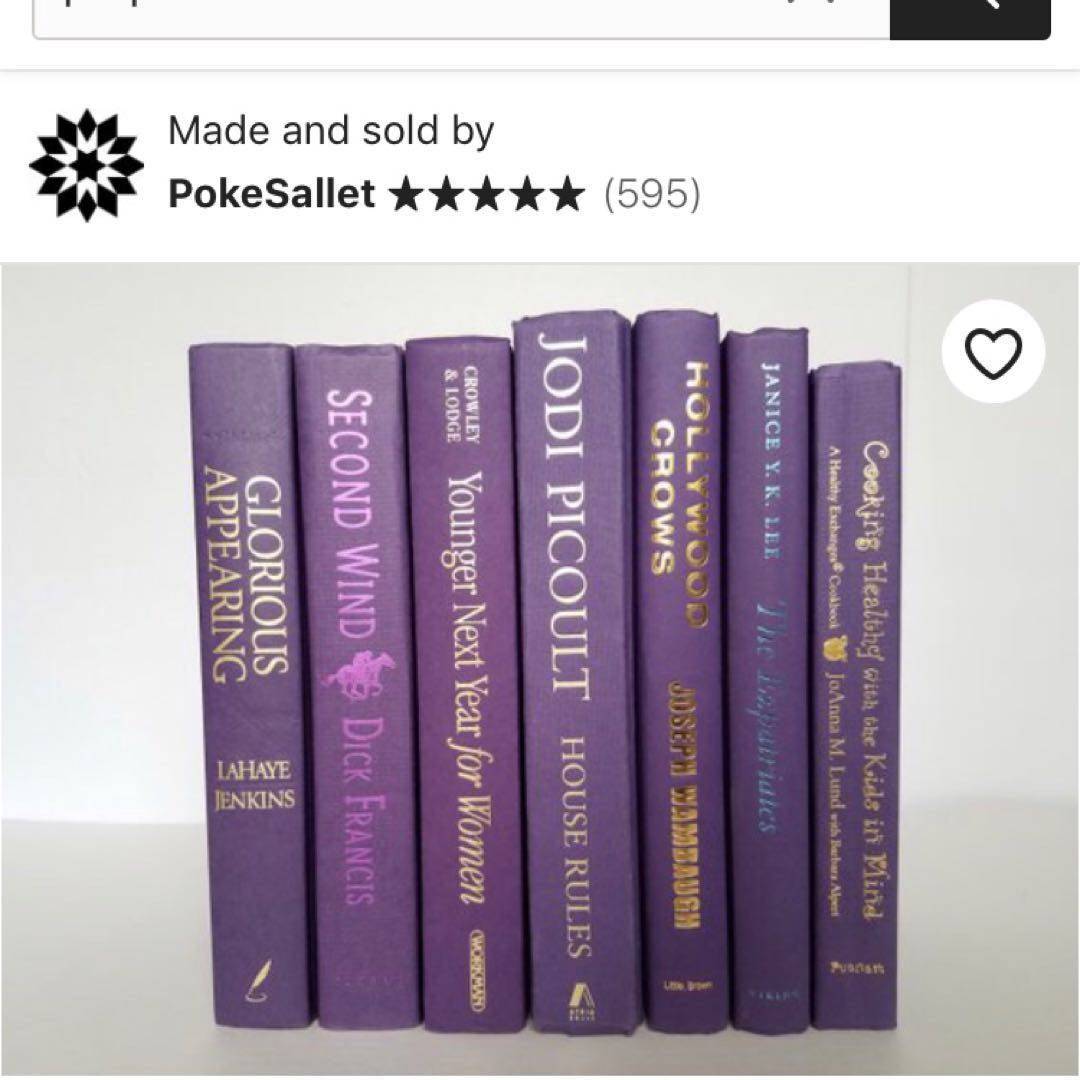Screen dimensions: 1080x1080
Task: Open the PokeSallet shop page
Action: [271, 193]
